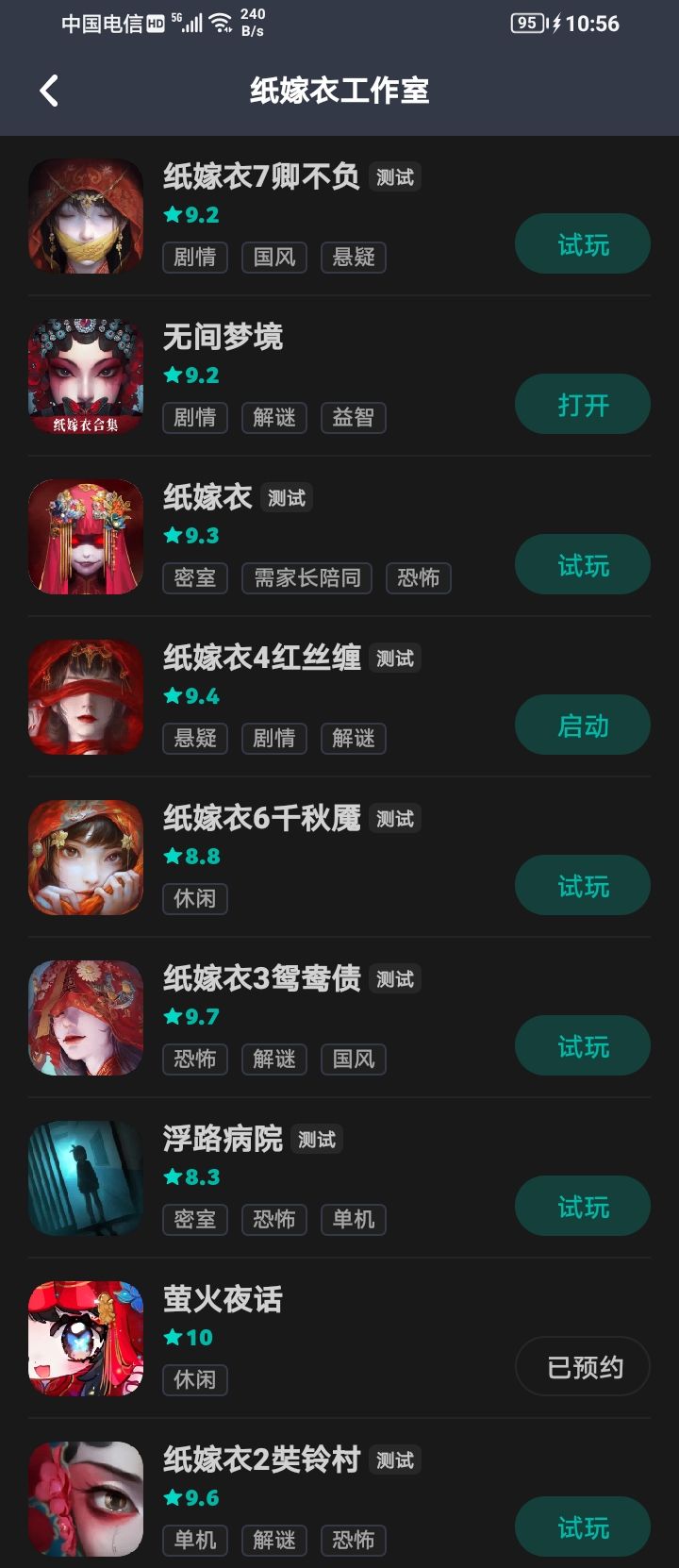The width and height of the screenshot is (679, 1568).
Task: Select the 纸嫁衣 game icon
Action: coord(85,536)
